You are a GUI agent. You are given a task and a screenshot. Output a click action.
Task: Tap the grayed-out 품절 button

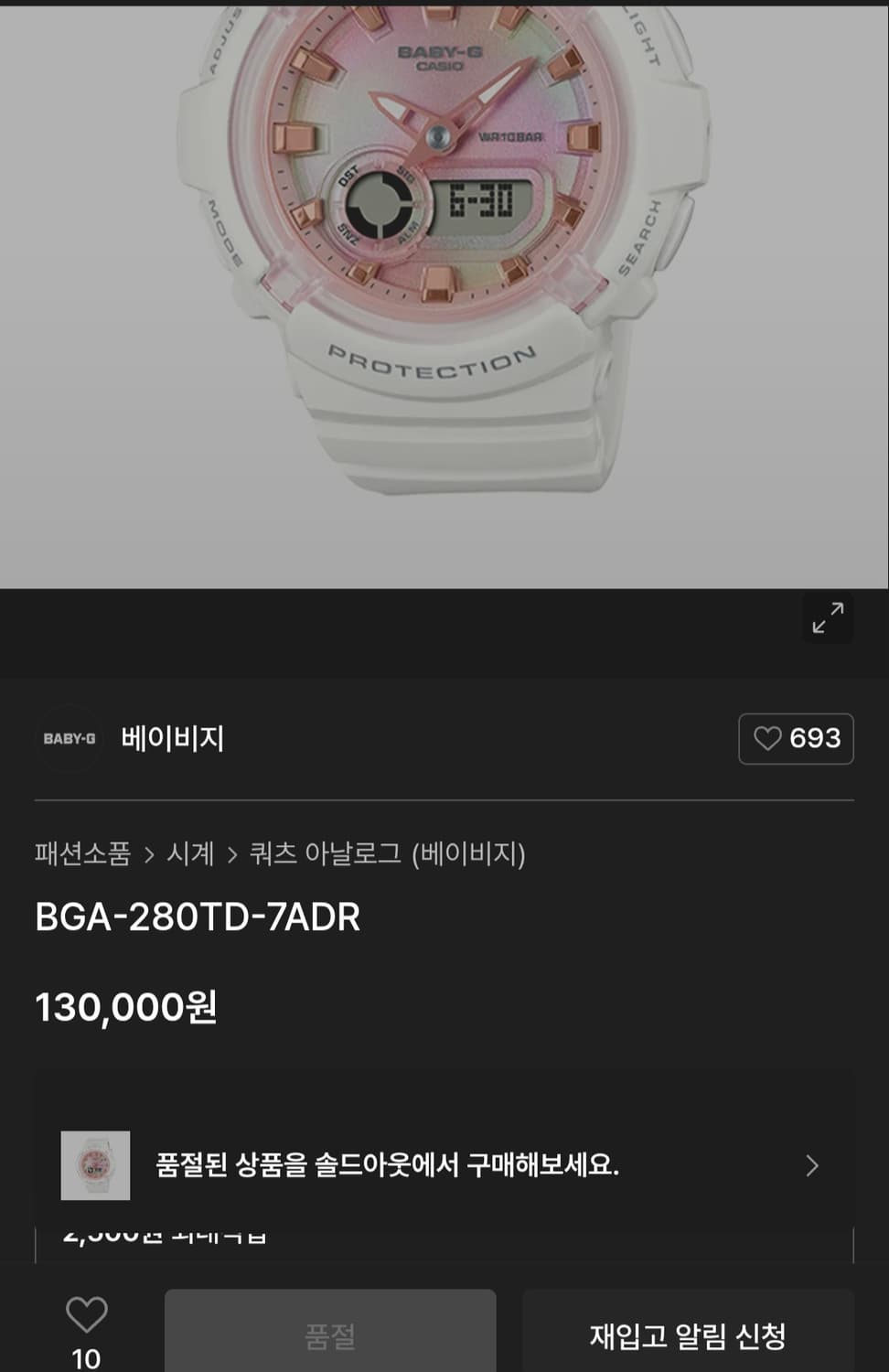click(330, 1337)
